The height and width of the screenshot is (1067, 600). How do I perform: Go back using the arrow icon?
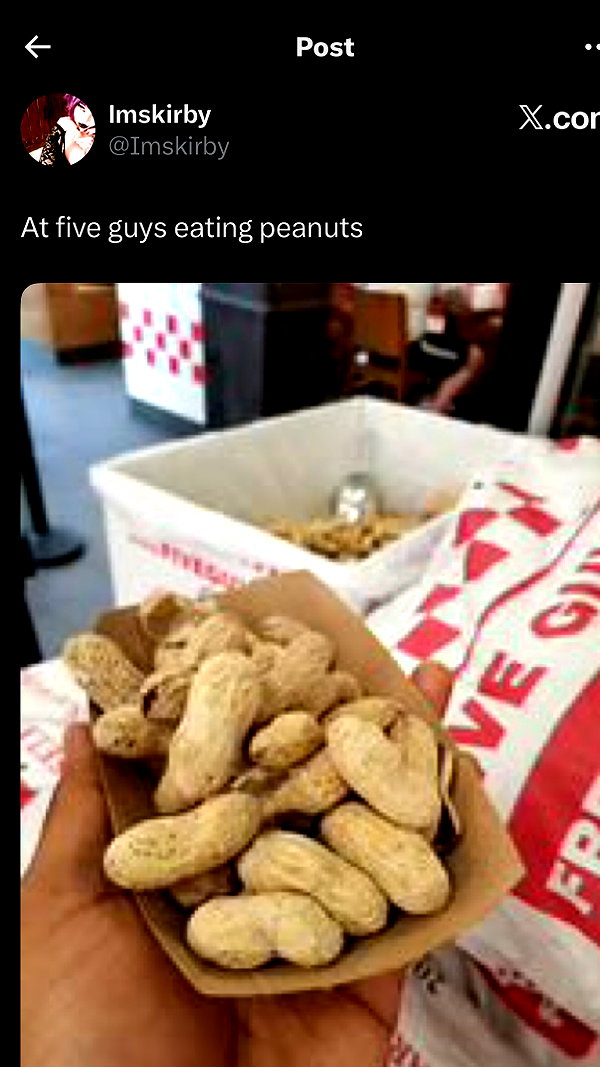[37, 47]
